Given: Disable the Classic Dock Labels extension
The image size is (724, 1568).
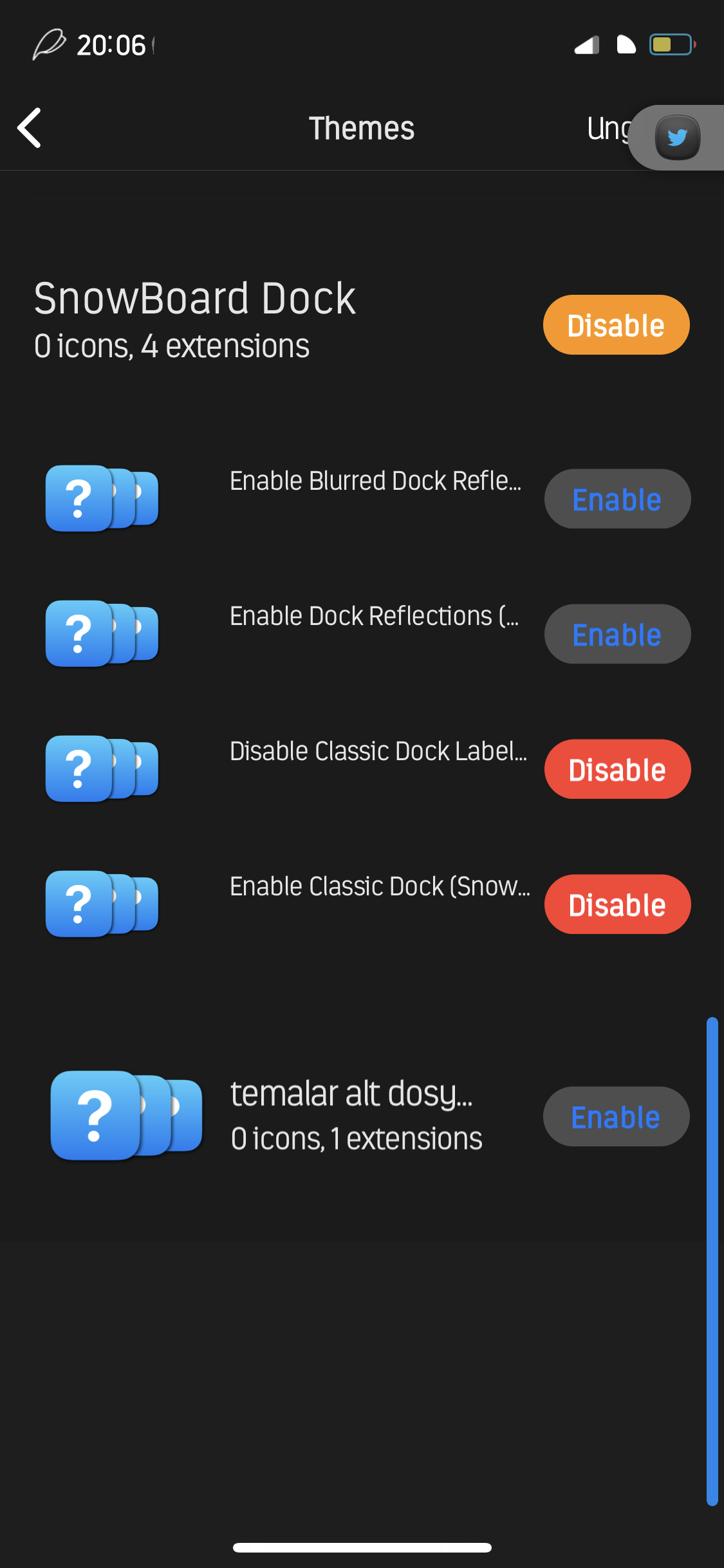Looking at the screenshot, I should click(617, 769).
